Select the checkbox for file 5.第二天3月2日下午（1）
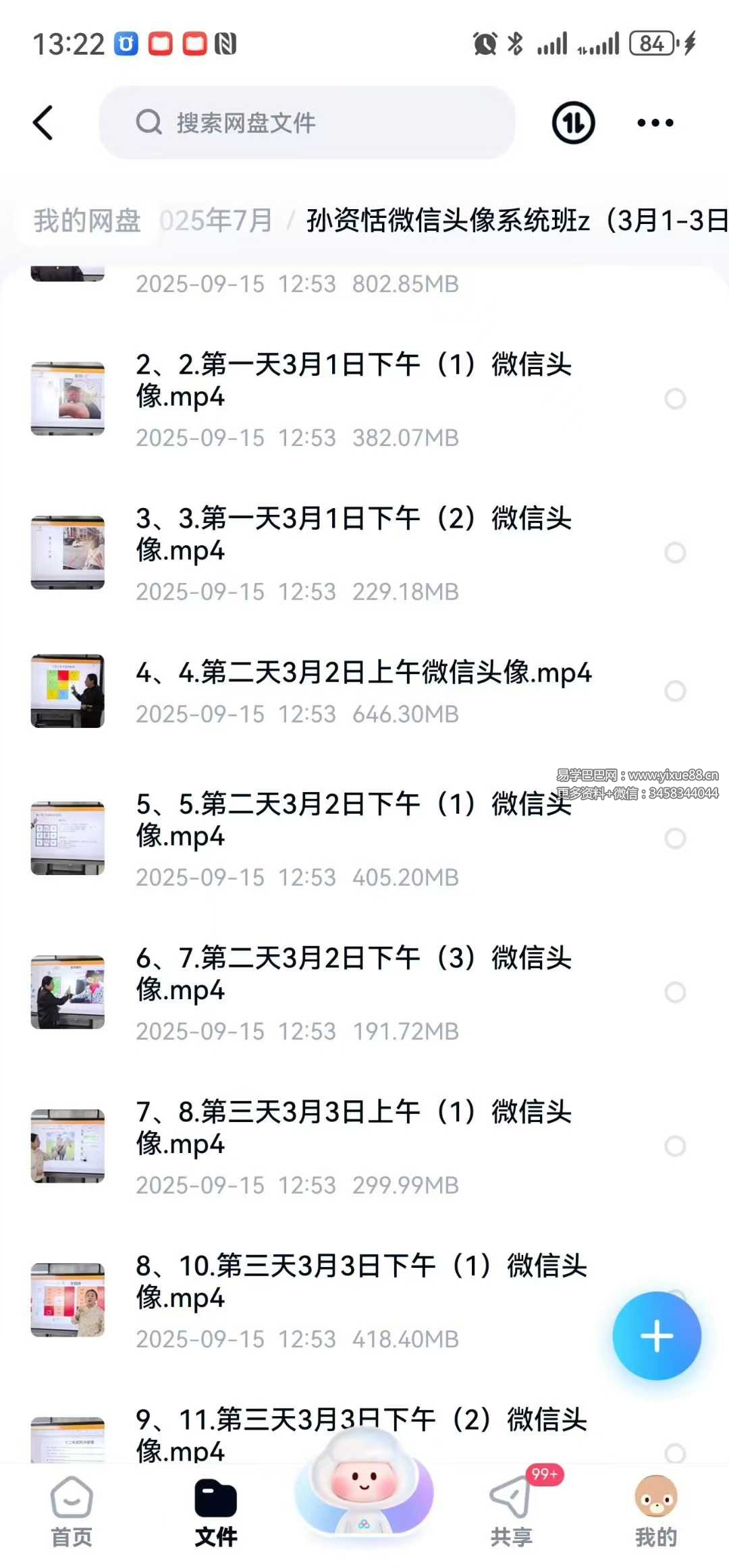Image resolution: width=729 pixels, height=1568 pixels. pyautogui.click(x=675, y=839)
